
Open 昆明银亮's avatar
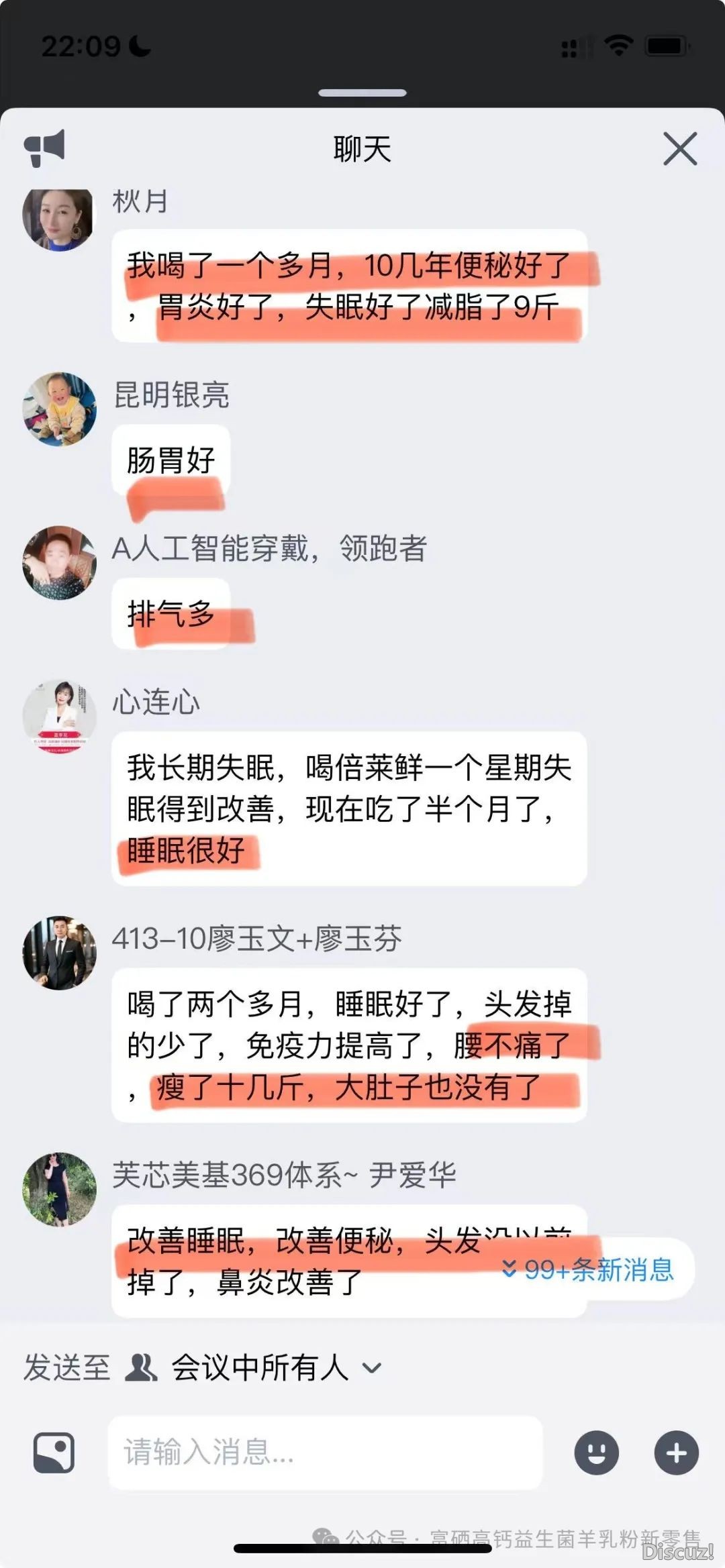pyautogui.click(x=59, y=409)
